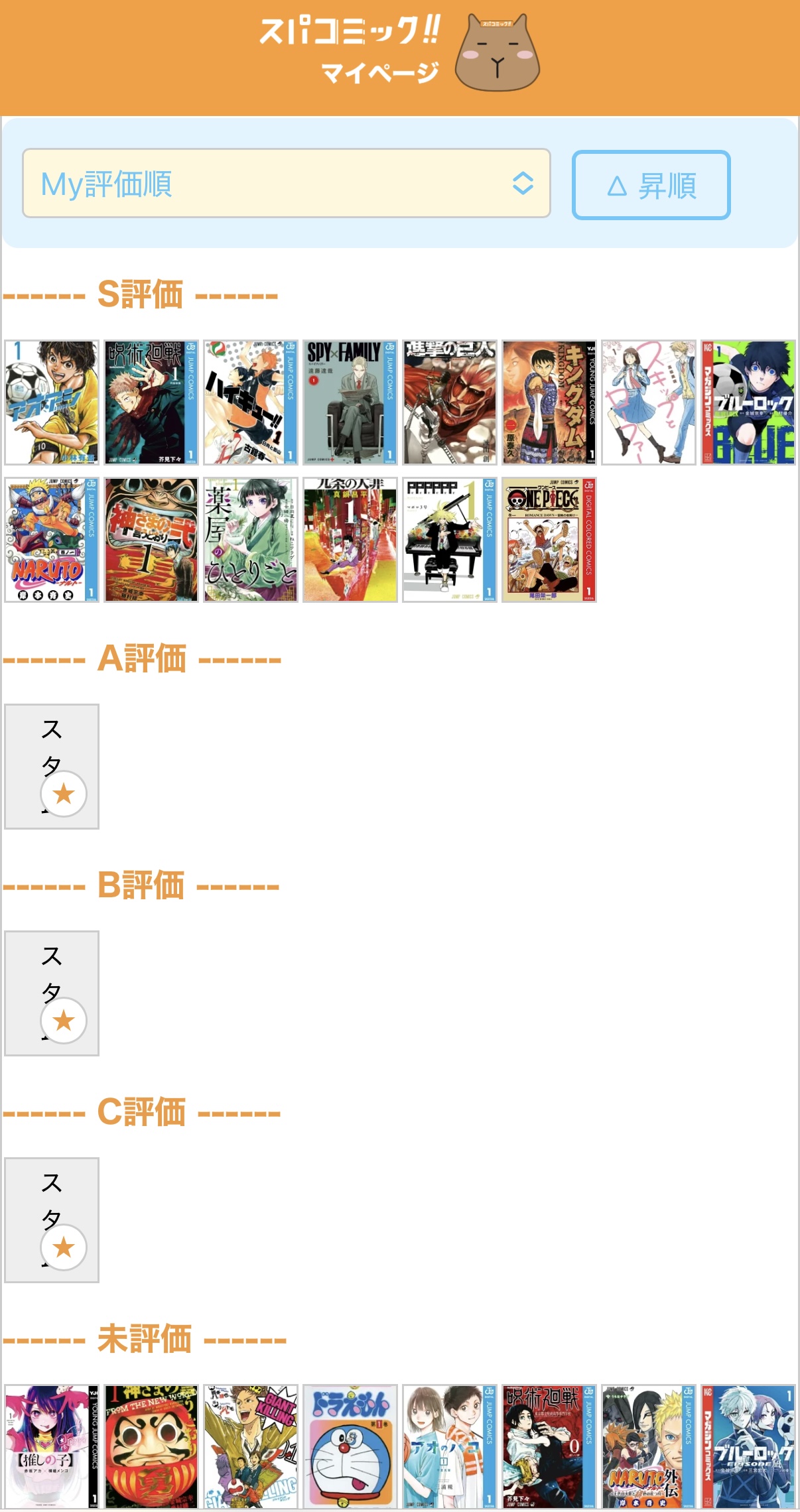Open the 推しの子 cover in 未評価
Image resolution: width=800 pixels, height=1512 pixels.
(51, 1446)
